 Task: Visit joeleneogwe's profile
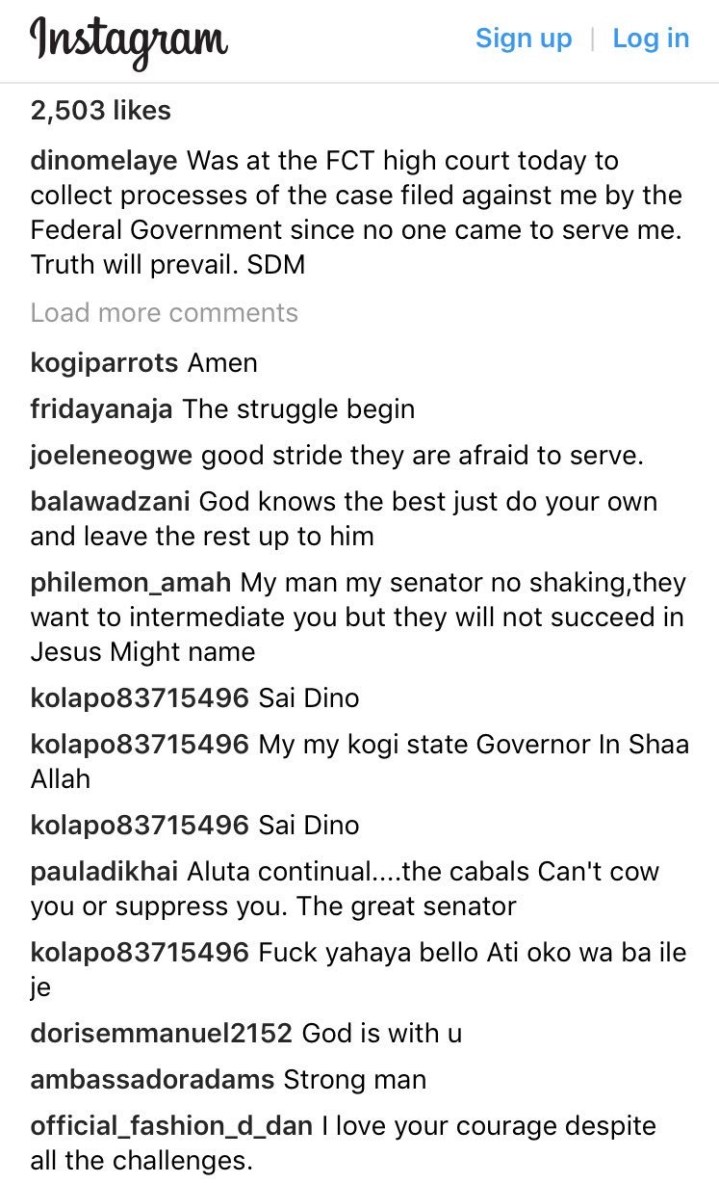(112, 456)
